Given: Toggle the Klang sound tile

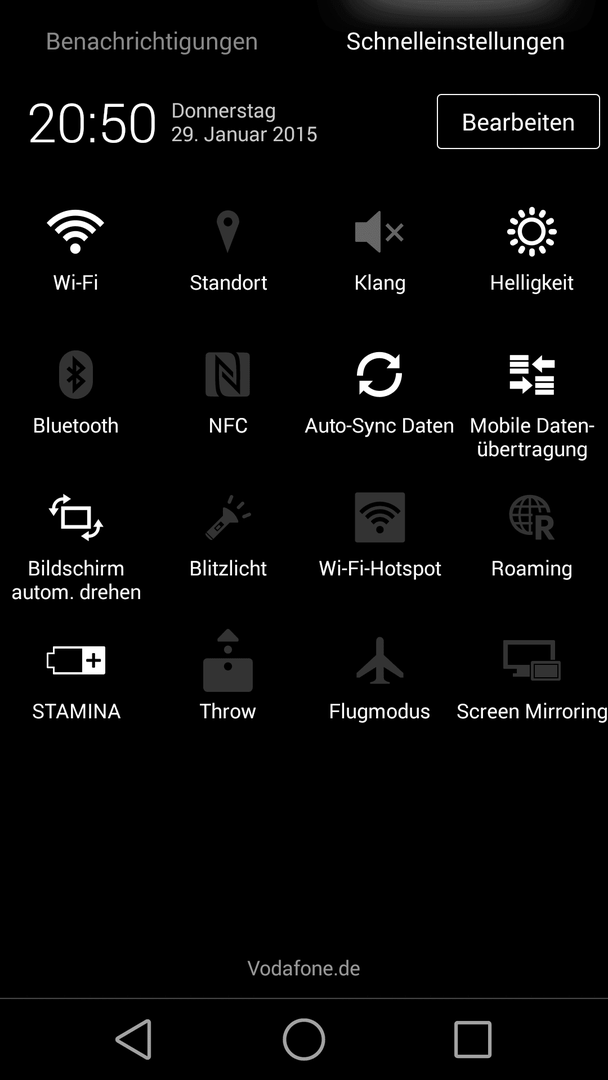Looking at the screenshot, I should (x=380, y=249).
